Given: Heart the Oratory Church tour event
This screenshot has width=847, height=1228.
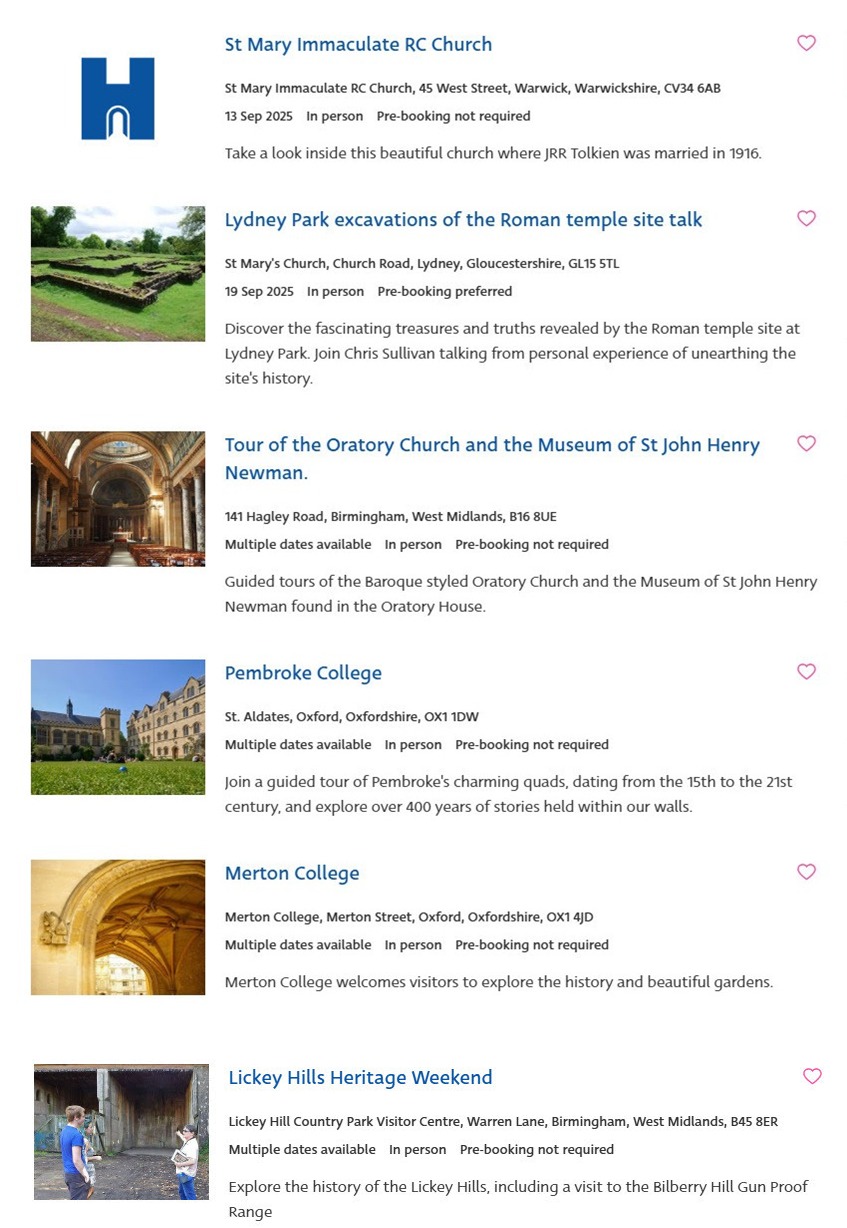Looking at the screenshot, I should tap(806, 443).
